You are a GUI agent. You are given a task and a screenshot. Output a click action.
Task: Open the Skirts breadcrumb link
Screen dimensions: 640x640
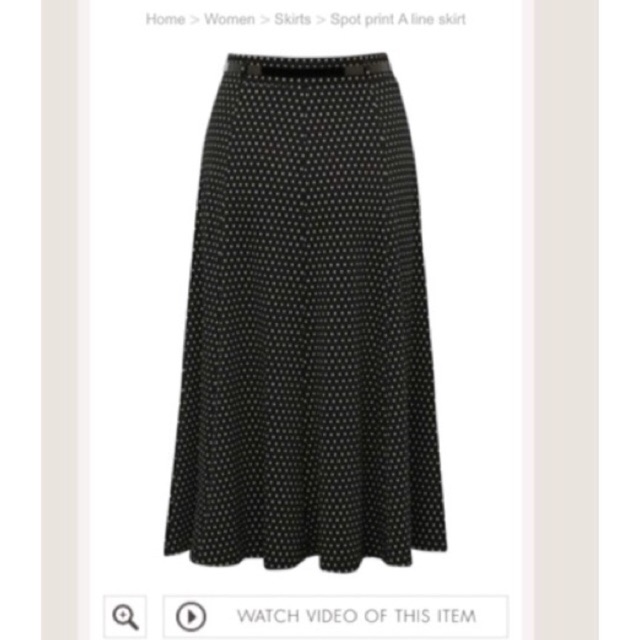click(x=292, y=19)
